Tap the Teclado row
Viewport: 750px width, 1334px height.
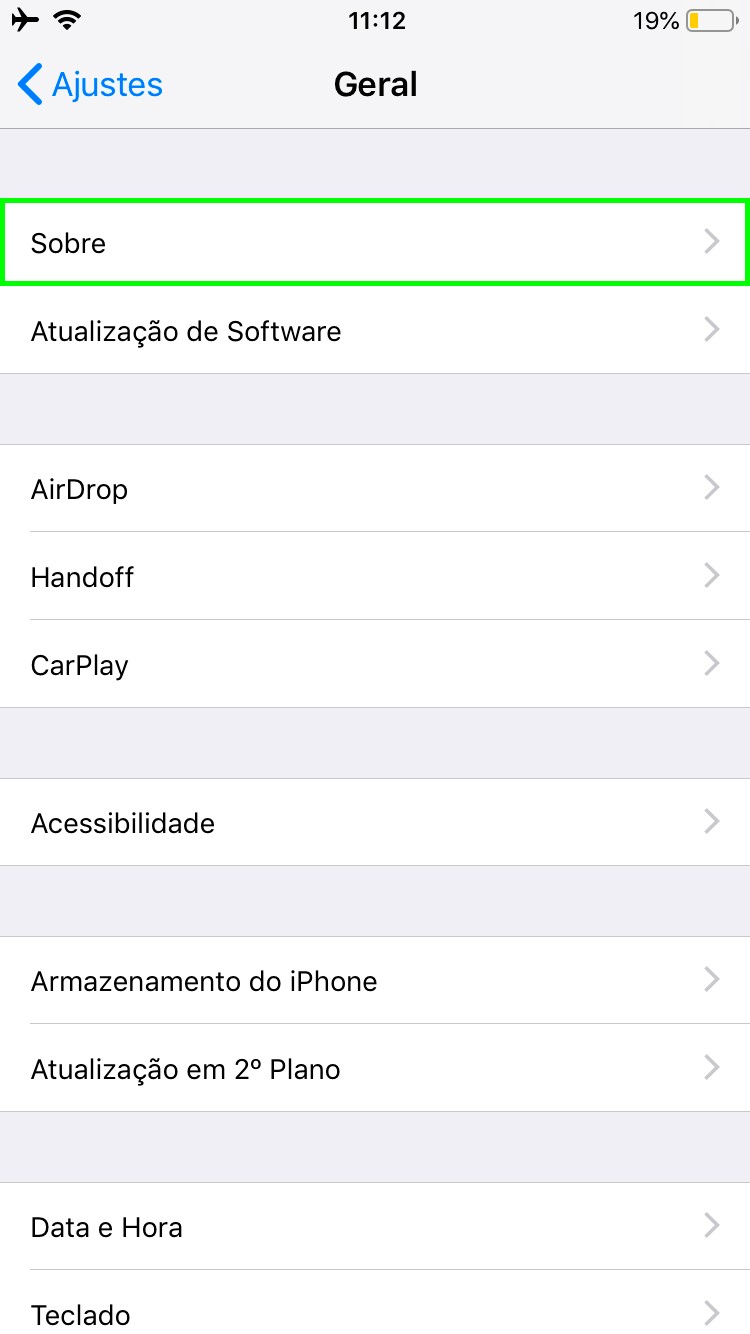coord(375,1312)
